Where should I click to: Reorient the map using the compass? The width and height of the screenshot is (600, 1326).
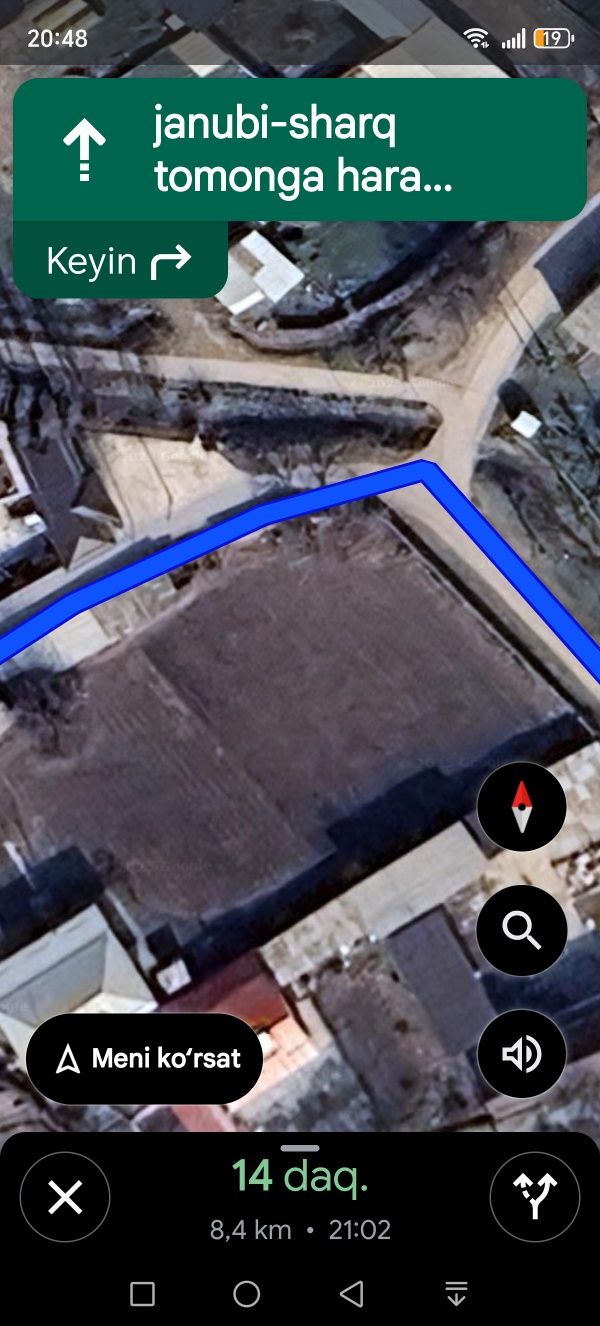click(521, 807)
